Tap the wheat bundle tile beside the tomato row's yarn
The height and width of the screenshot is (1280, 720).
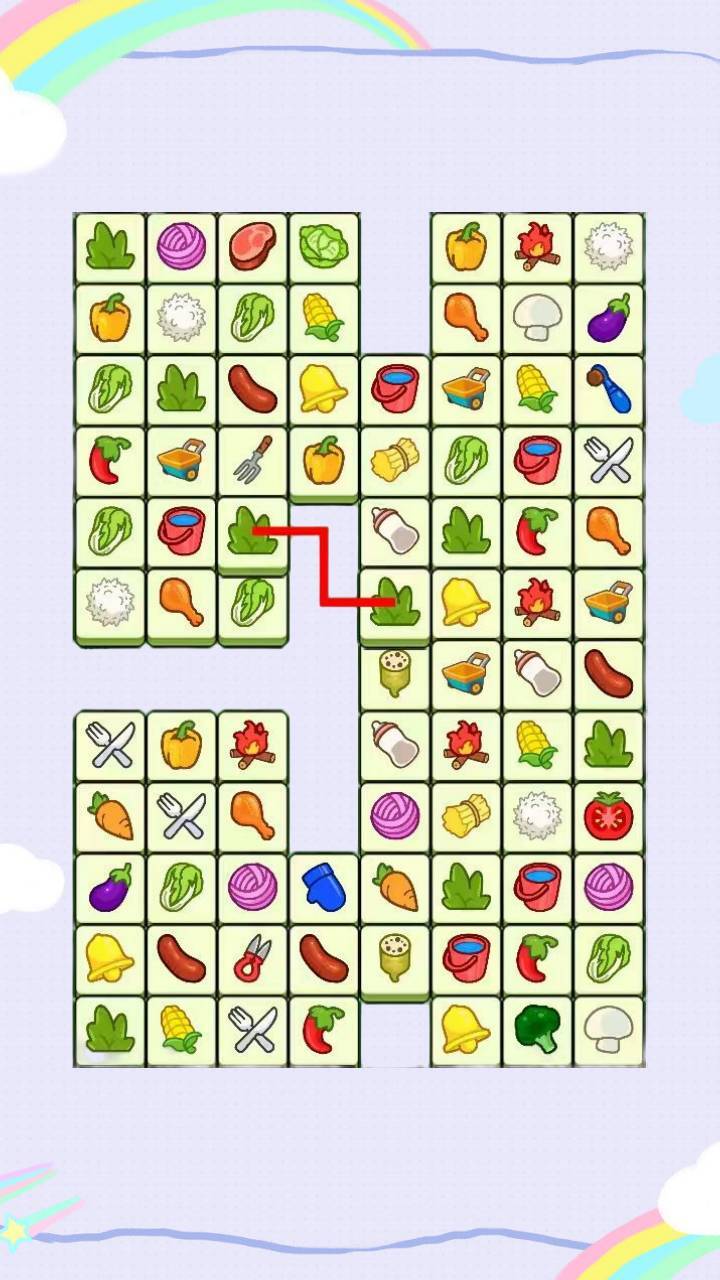coord(466,816)
